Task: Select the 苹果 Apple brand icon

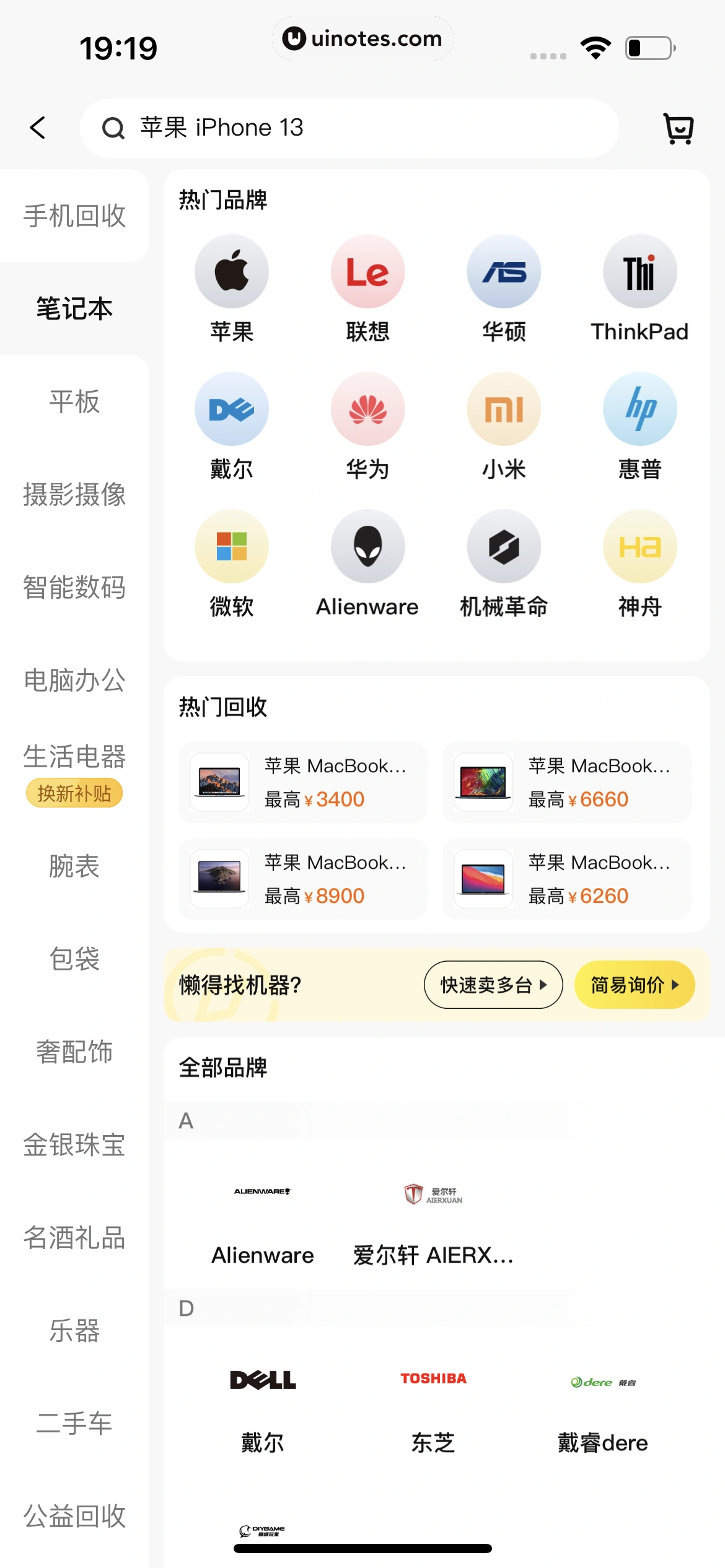Action: click(x=232, y=271)
